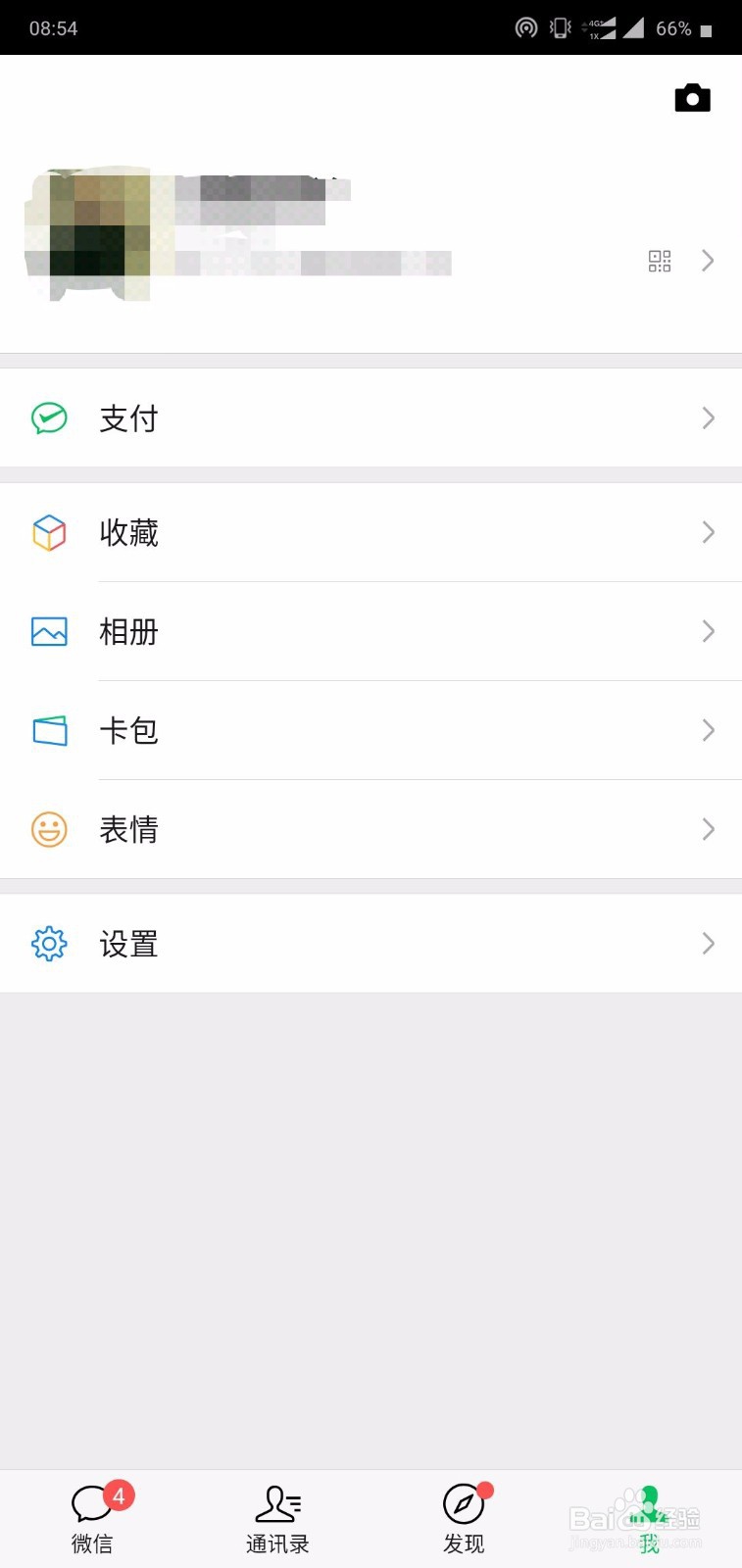Open the profile details chevron
Image resolution: width=742 pixels, height=1568 pixels.
[708, 261]
